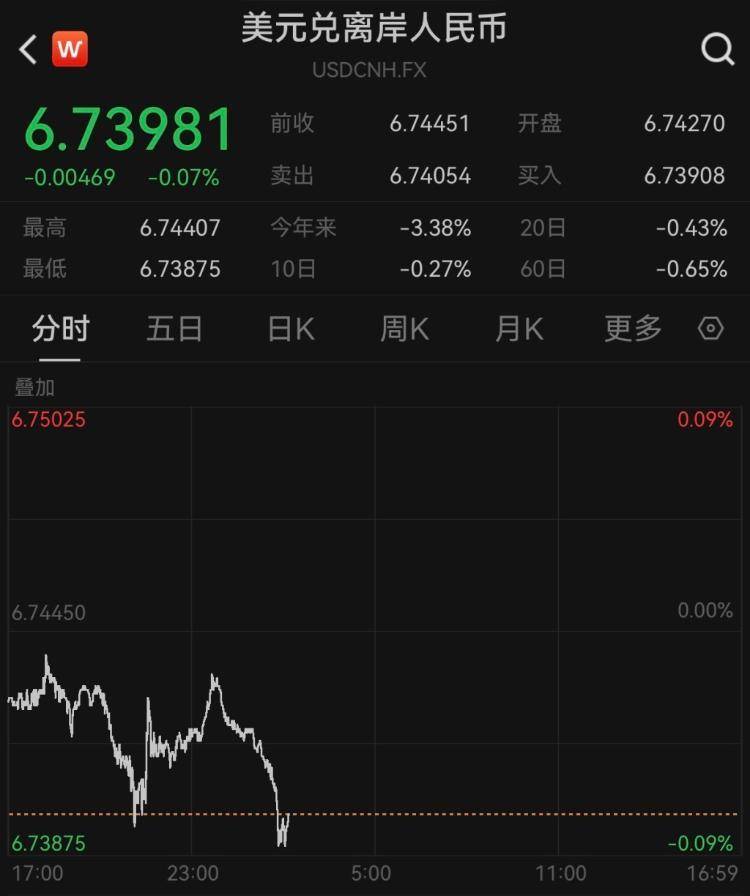Viewport: 750px width, 896px height.
Task: Open the 更多 chart options
Action: (x=633, y=329)
